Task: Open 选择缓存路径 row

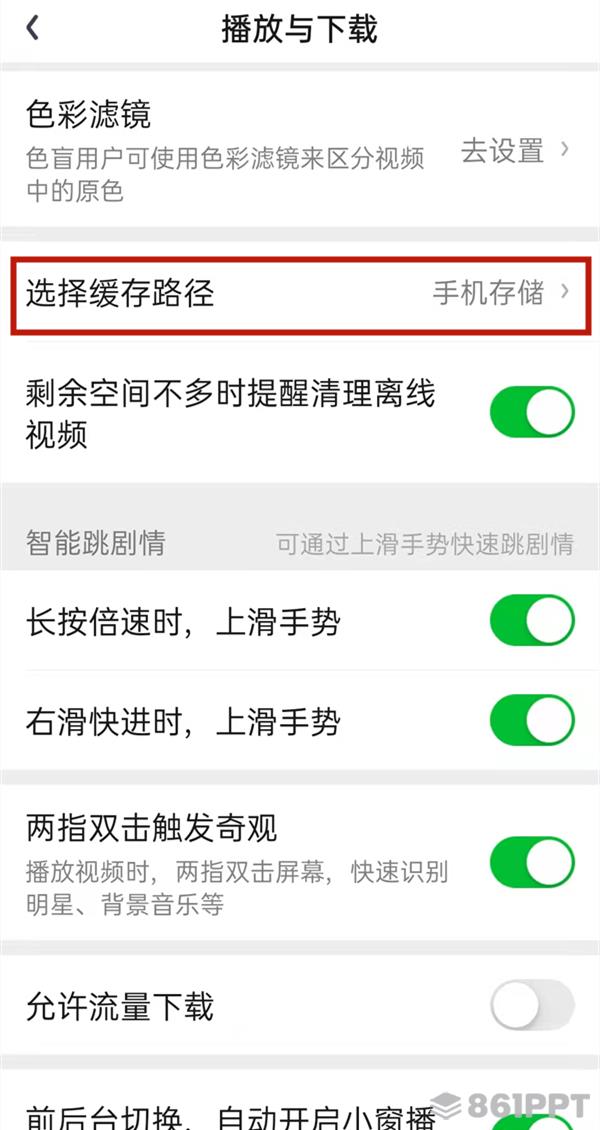Action: coord(300,292)
